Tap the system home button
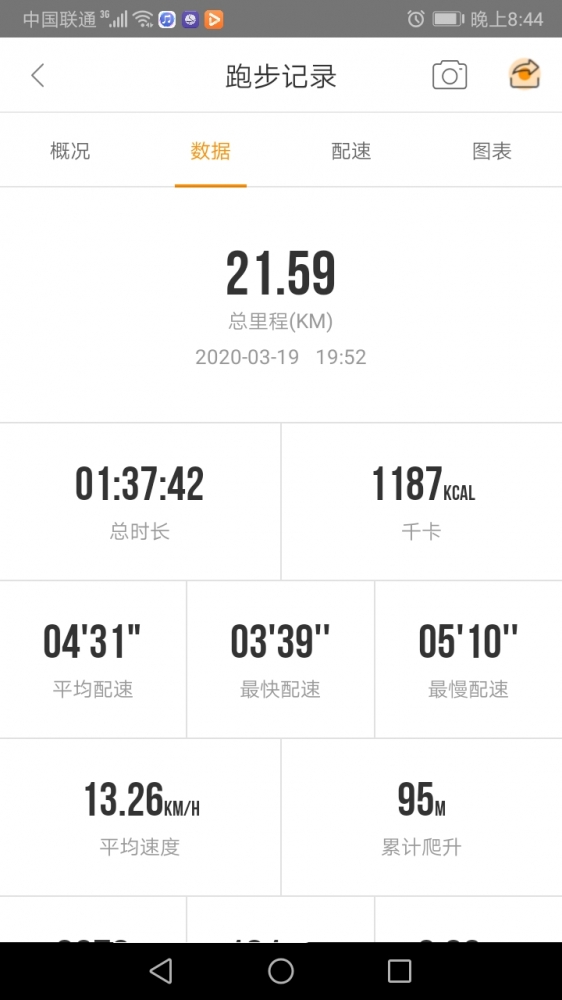562x1000 pixels. pos(281,971)
